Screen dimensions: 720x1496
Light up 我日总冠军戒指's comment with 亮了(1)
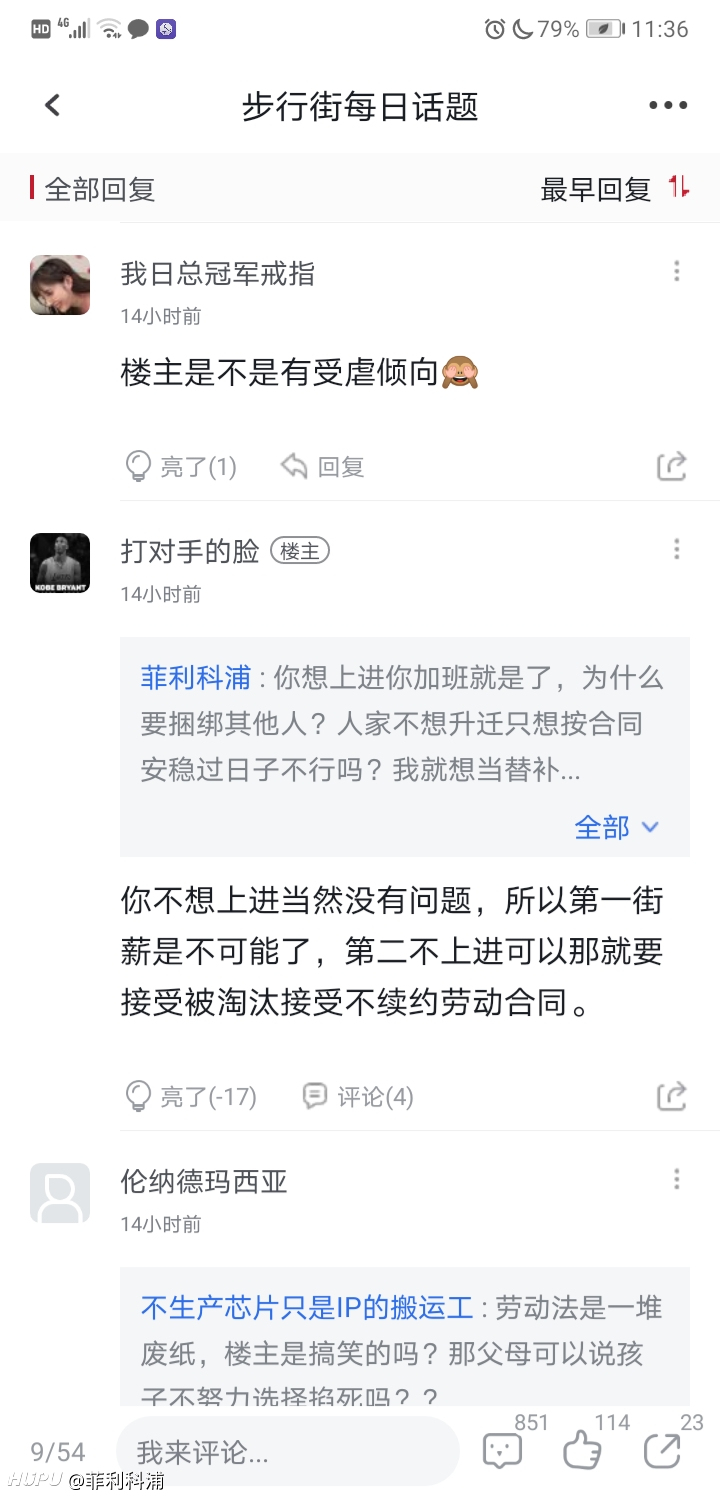tap(180, 466)
